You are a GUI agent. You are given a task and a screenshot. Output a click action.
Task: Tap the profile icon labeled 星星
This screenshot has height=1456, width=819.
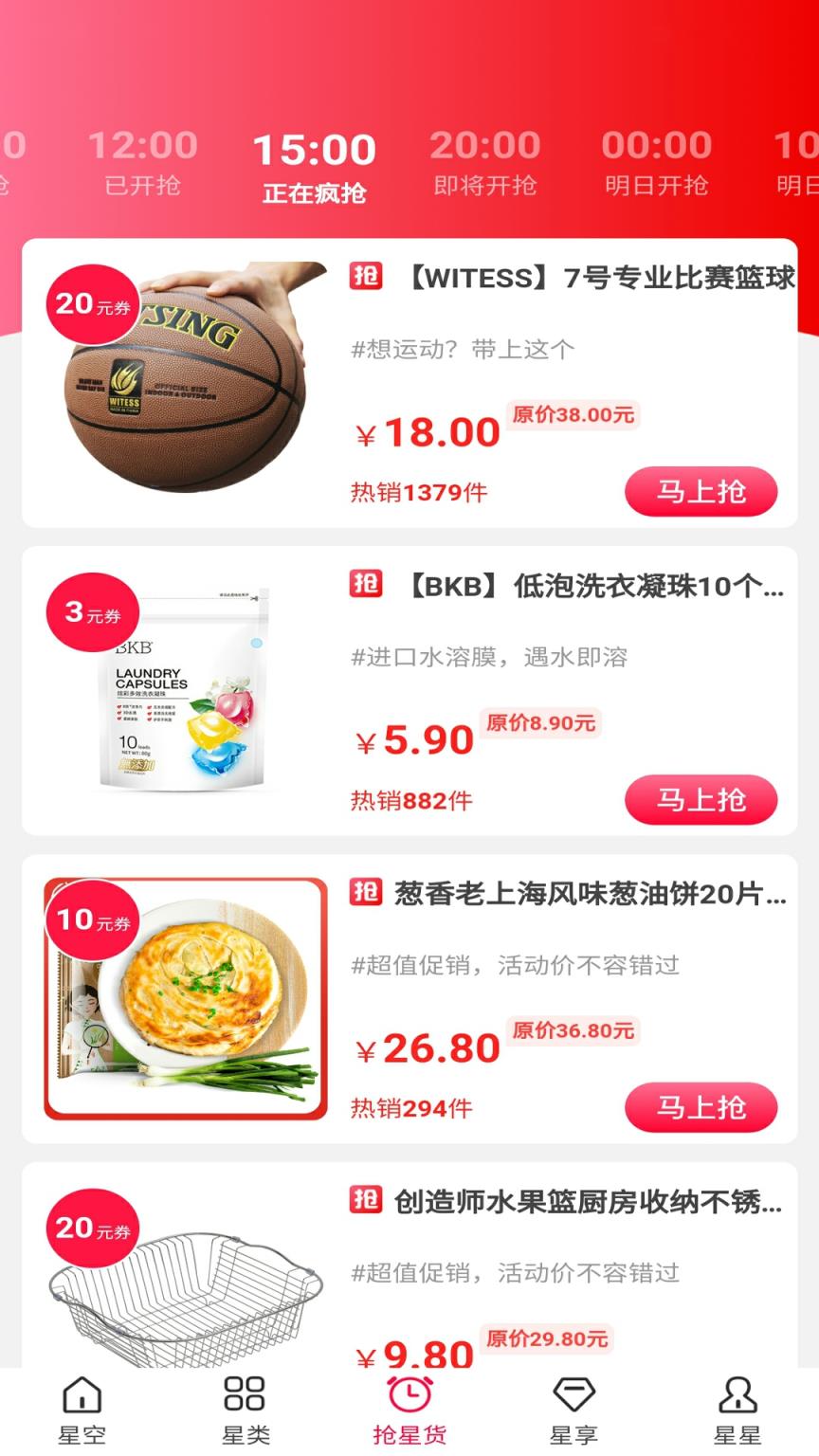pyautogui.click(x=737, y=1401)
